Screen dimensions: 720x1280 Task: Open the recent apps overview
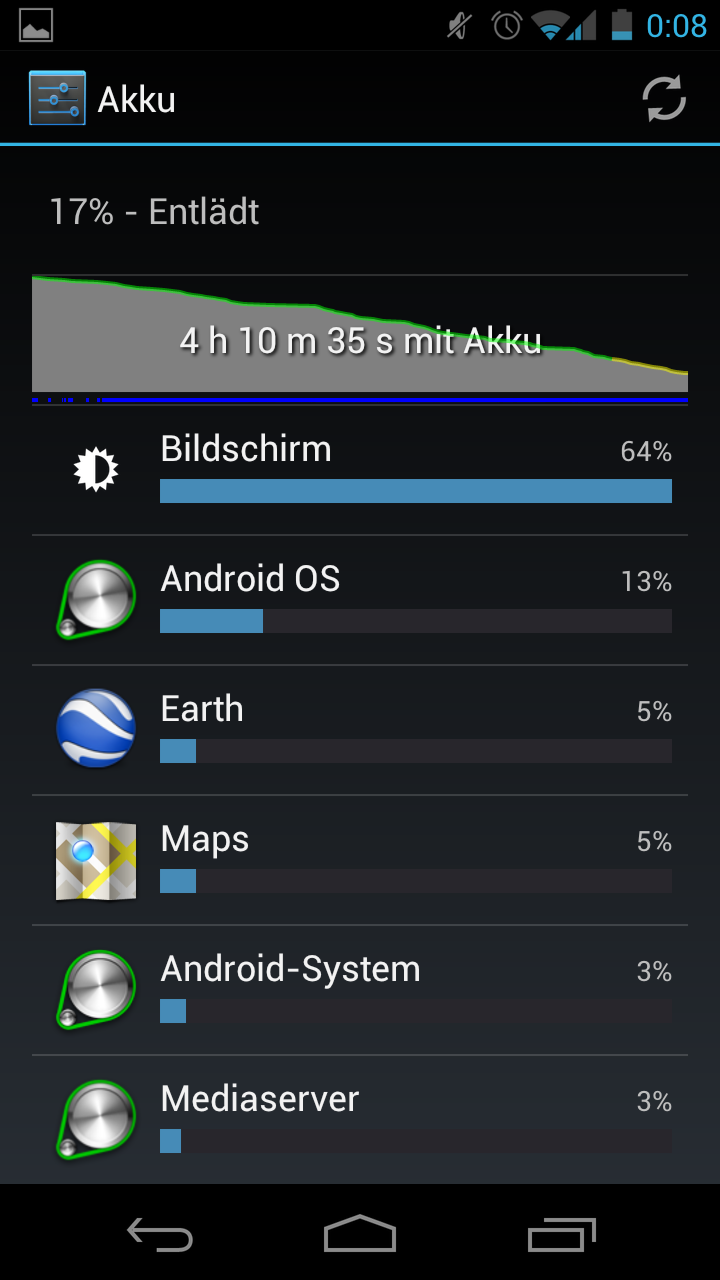tap(561, 1234)
